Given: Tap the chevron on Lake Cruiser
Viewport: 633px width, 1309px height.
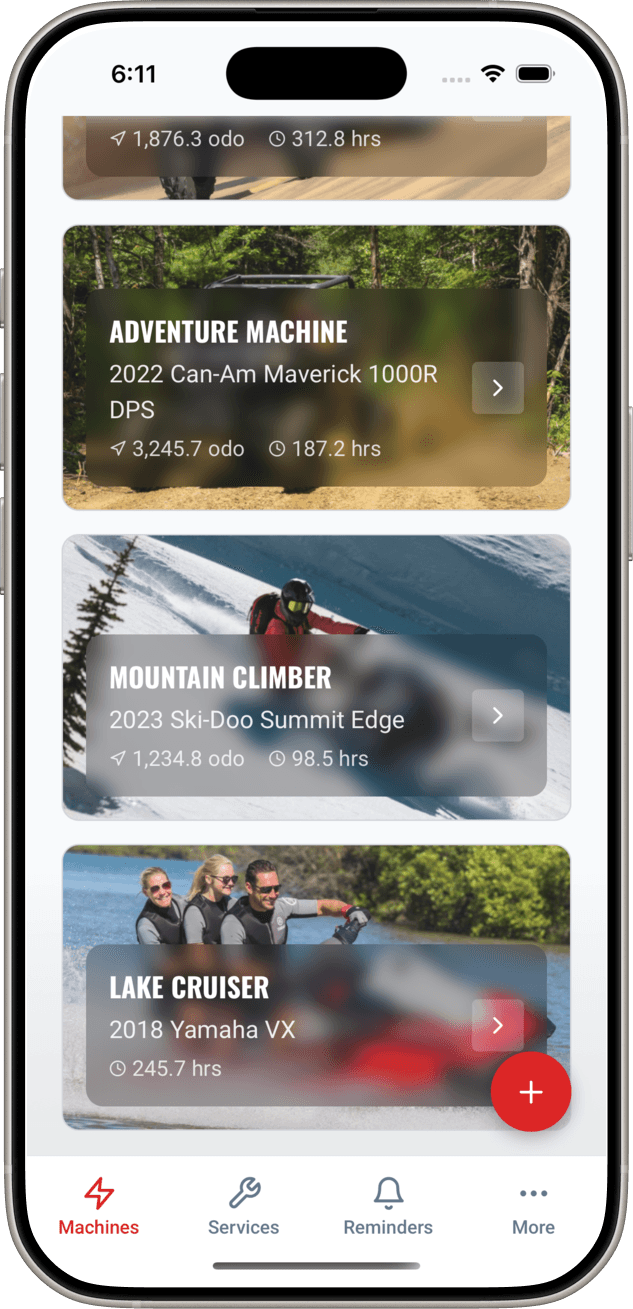Looking at the screenshot, I should tap(497, 1026).
